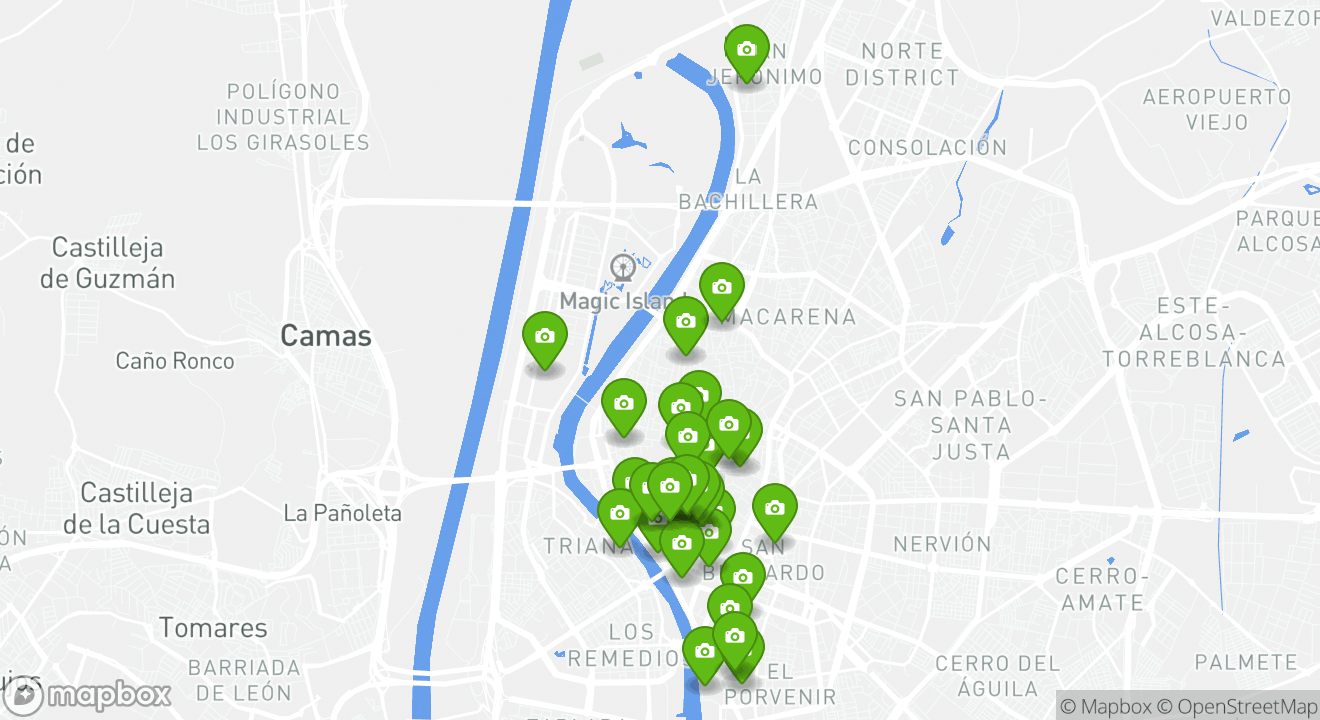Tap the photo pin at San Jerónimo

[x=746, y=50]
